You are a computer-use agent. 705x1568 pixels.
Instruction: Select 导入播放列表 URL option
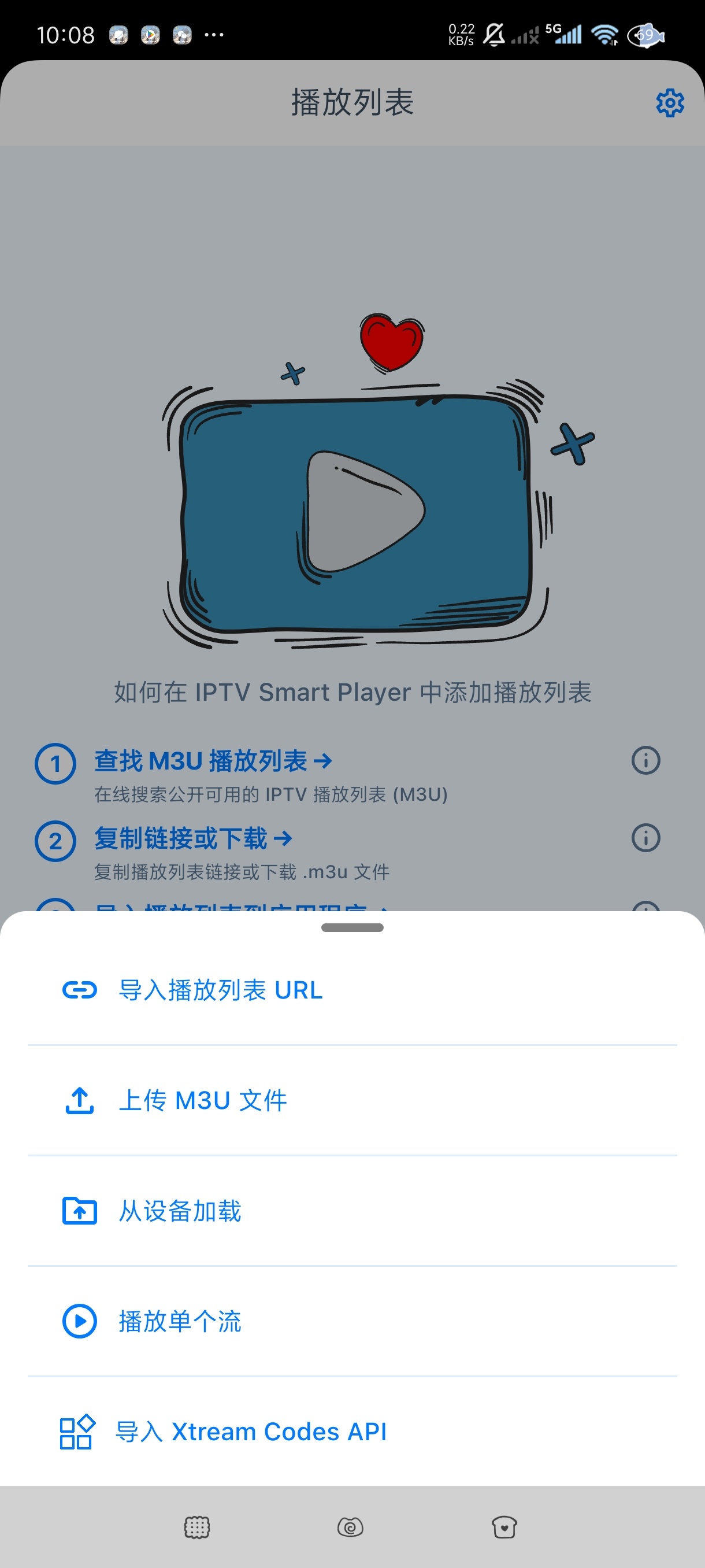[x=220, y=990]
